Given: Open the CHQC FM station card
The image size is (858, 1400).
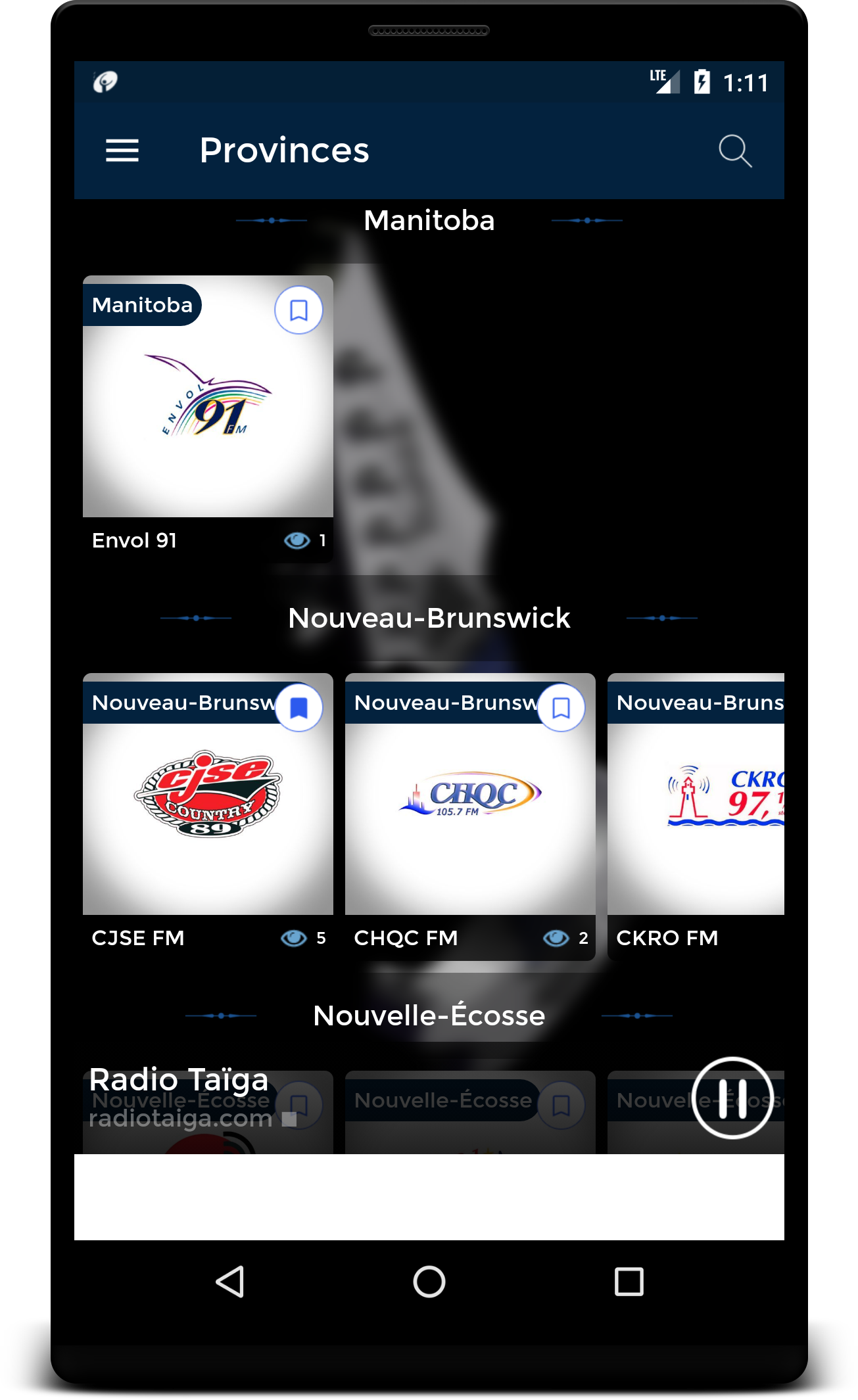Looking at the screenshot, I should point(470,816).
